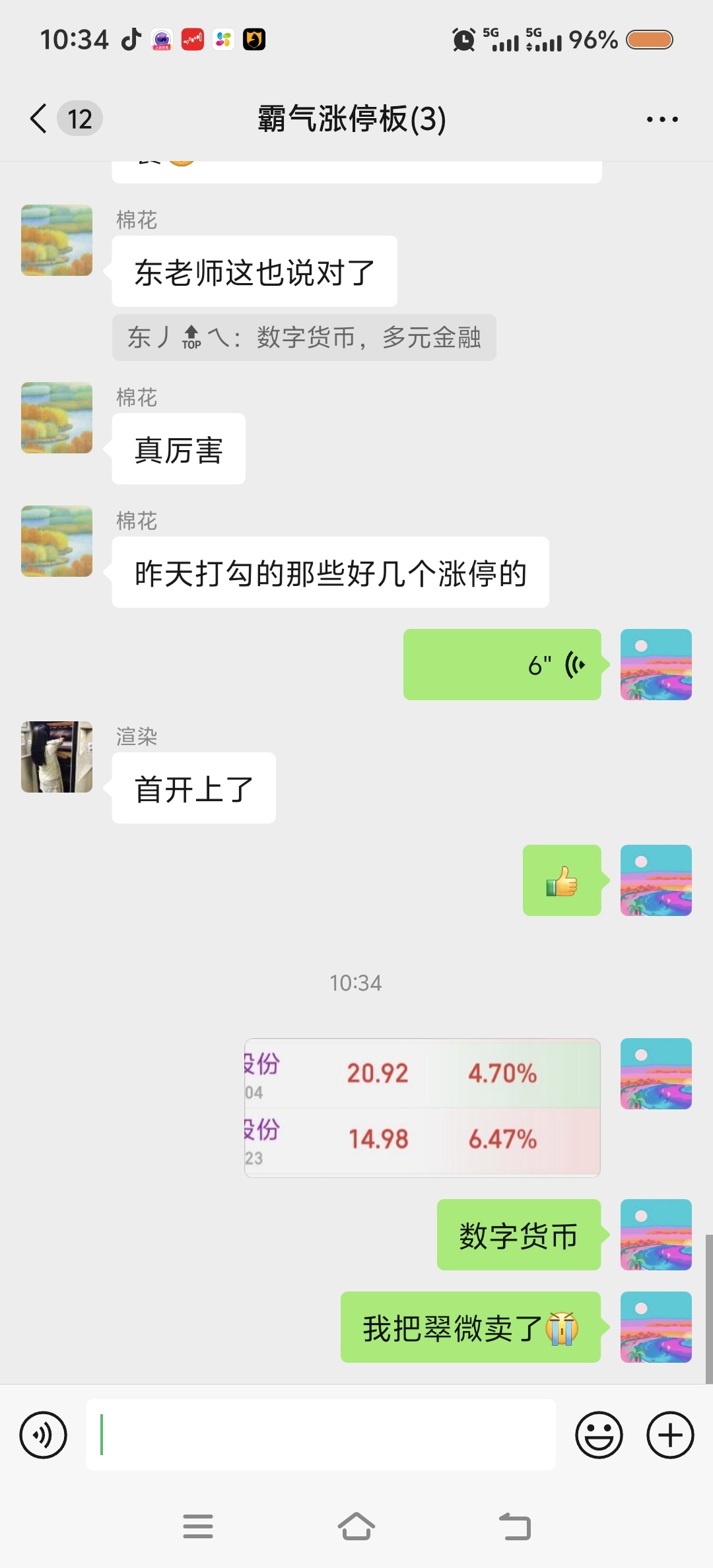Focus the message text field
This screenshot has height=1568, width=713.
(320, 1435)
